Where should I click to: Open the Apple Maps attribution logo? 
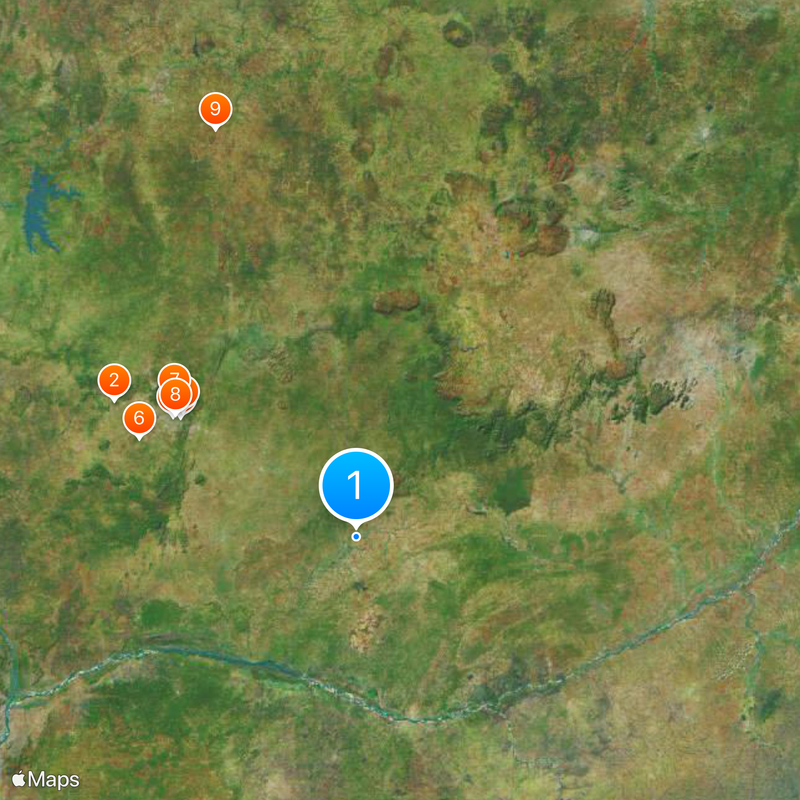[x=46, y=779]
